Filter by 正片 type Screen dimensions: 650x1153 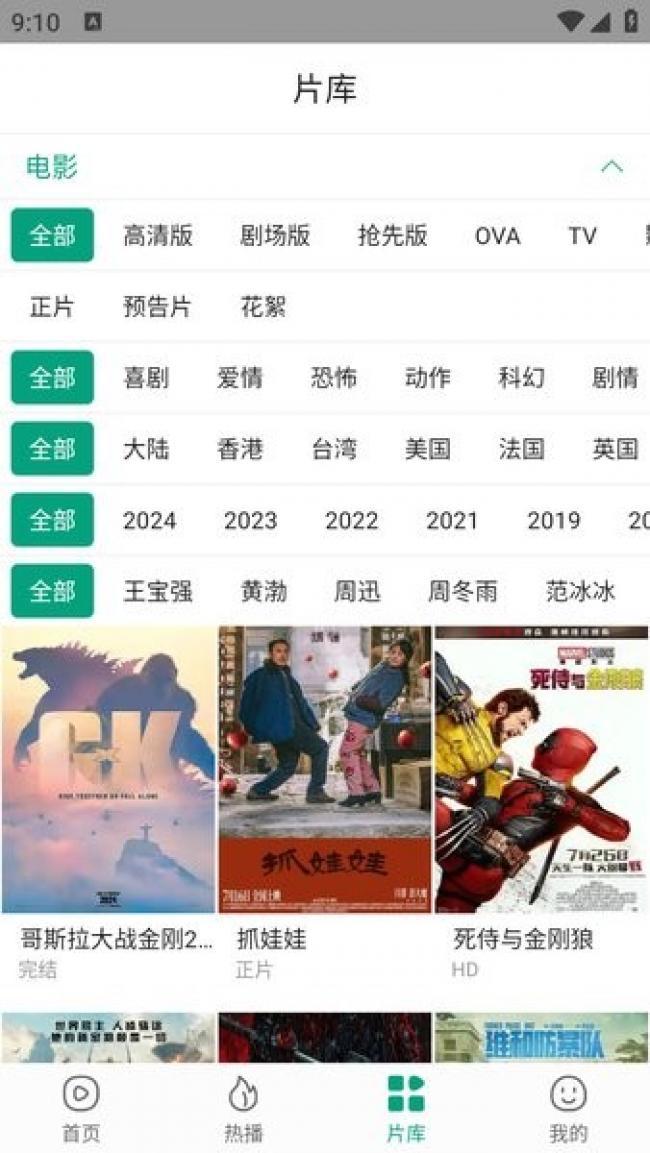pyautogui.click(x=52, y=307)
